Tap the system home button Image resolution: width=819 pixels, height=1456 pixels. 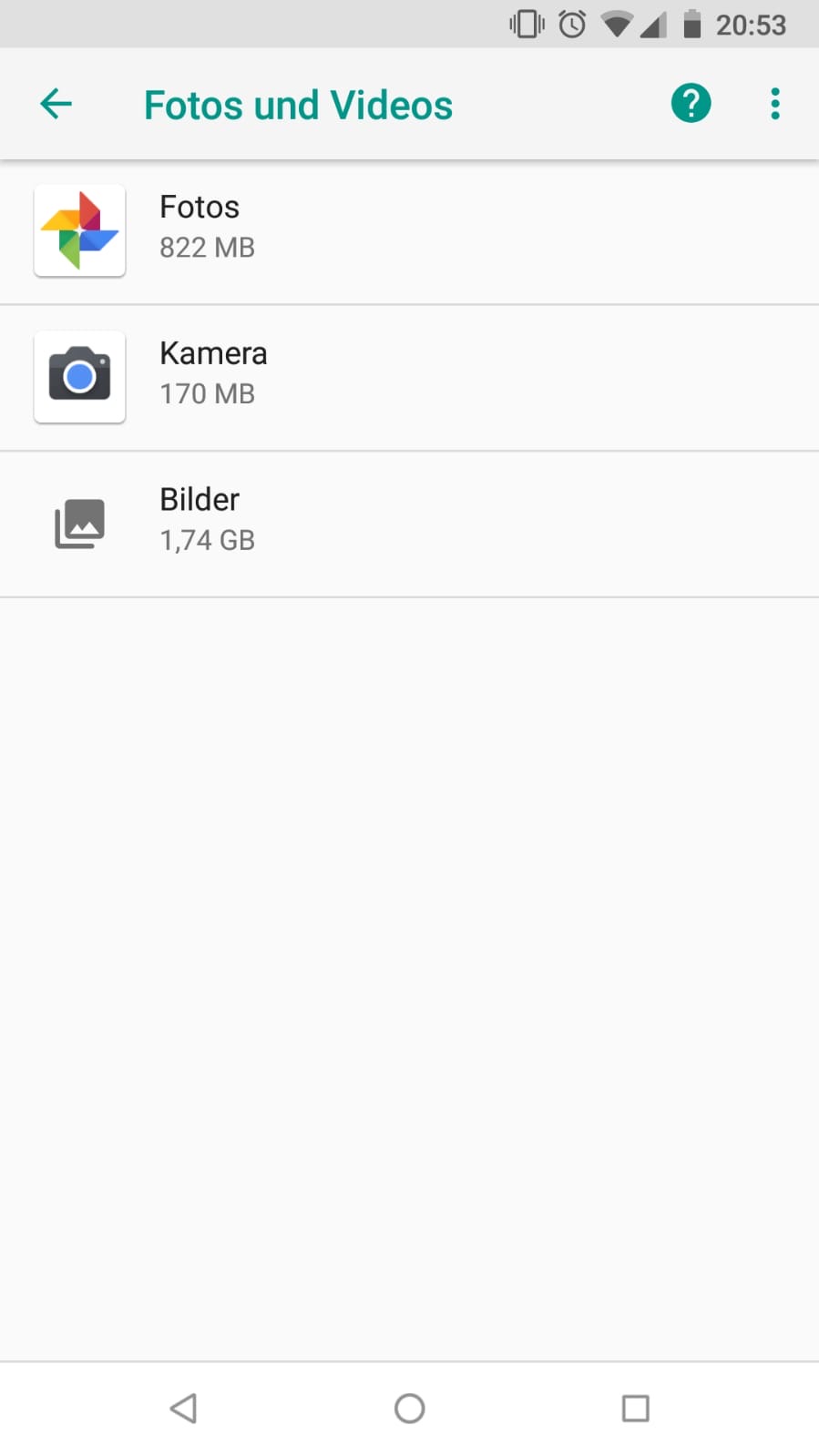pyautogui.click(x=409, y=1408)
